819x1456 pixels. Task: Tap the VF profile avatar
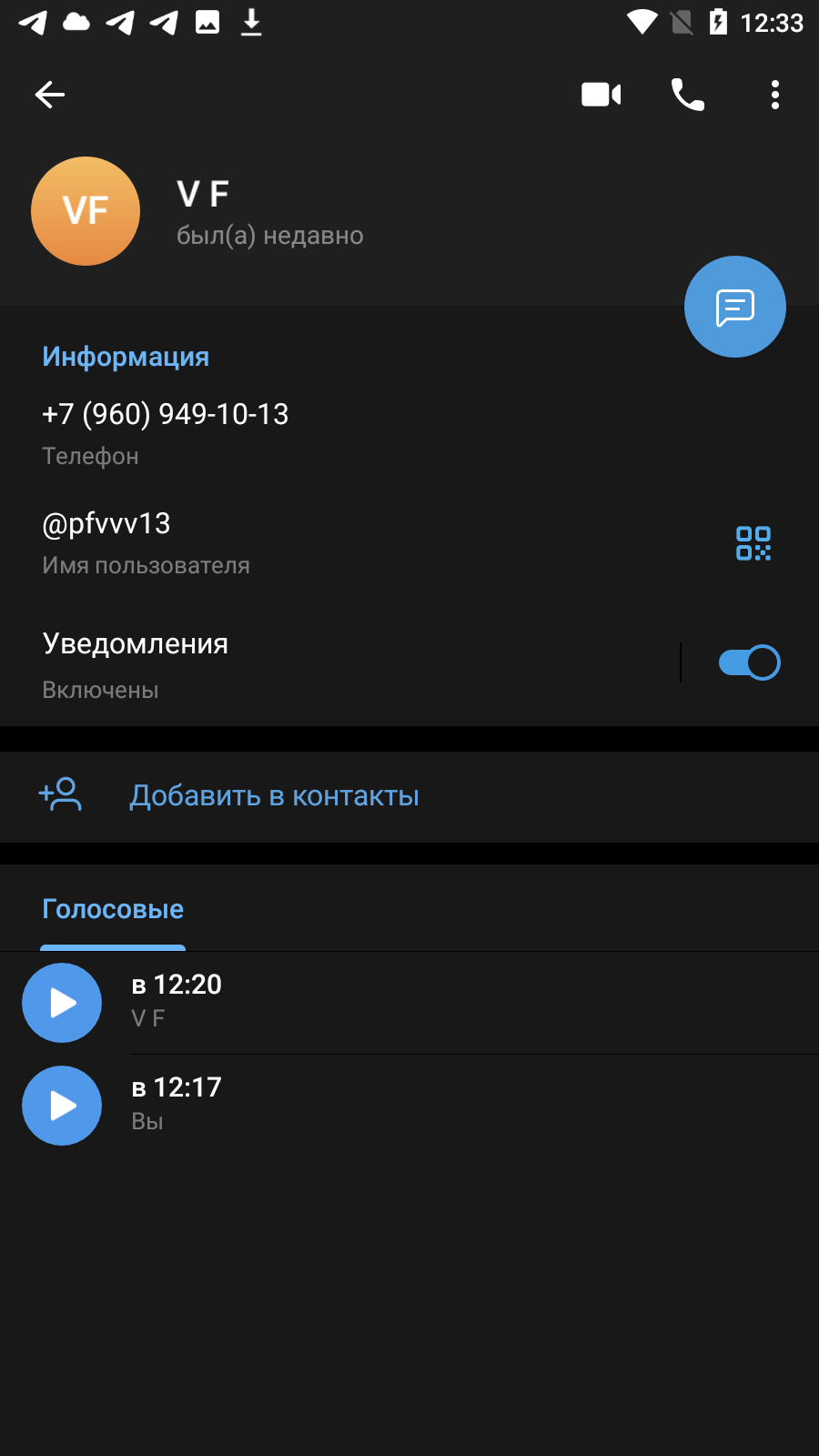(86, 211)
